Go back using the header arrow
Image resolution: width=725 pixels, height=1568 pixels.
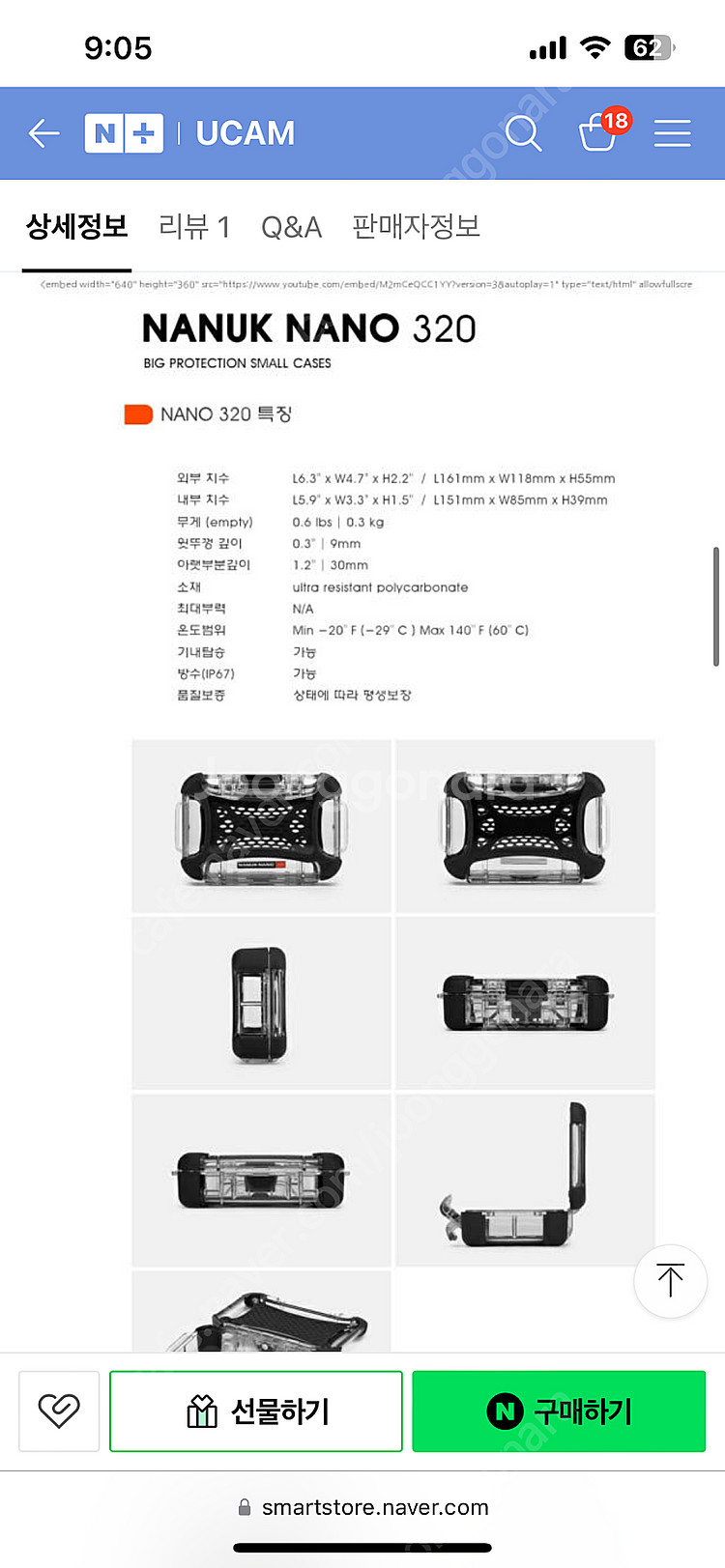44,133
